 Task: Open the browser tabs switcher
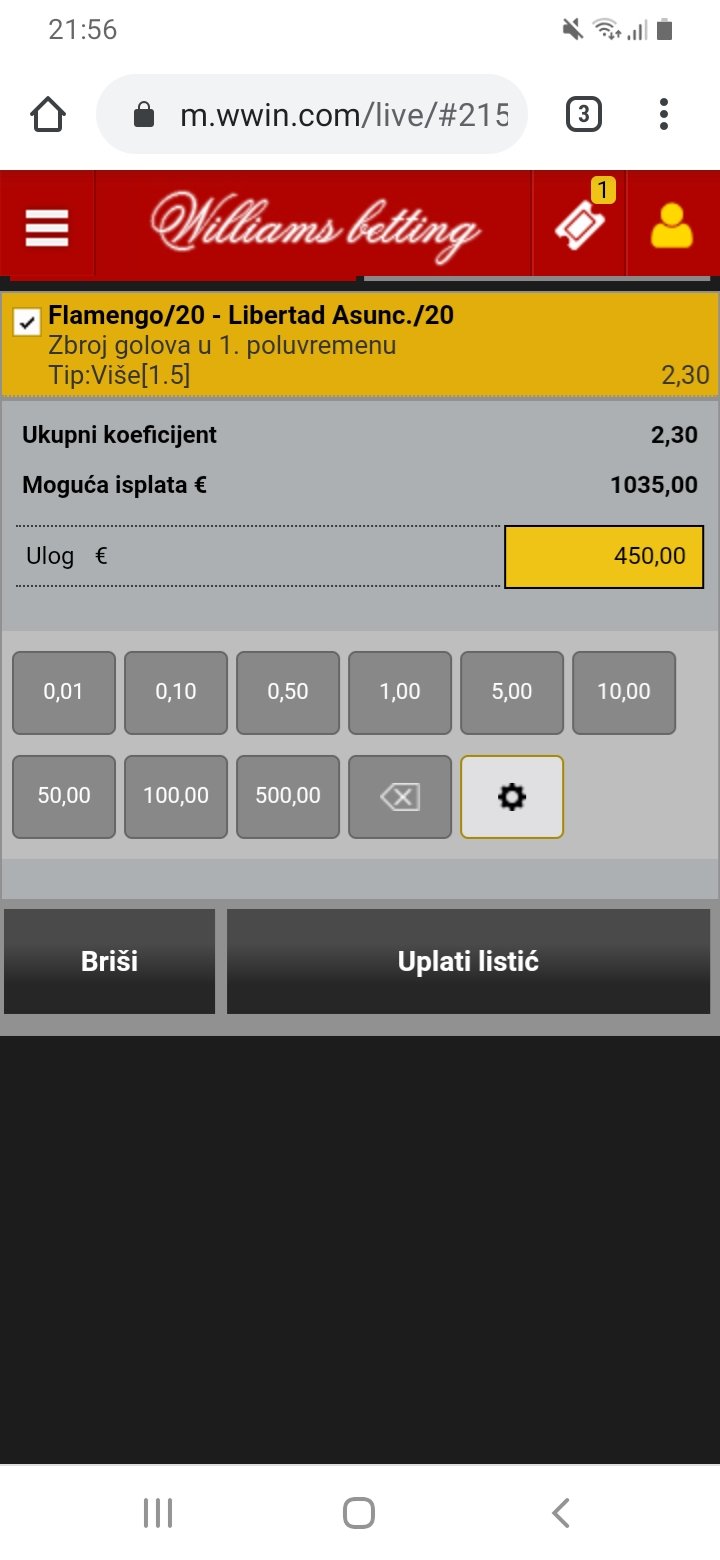pos(584,115)
